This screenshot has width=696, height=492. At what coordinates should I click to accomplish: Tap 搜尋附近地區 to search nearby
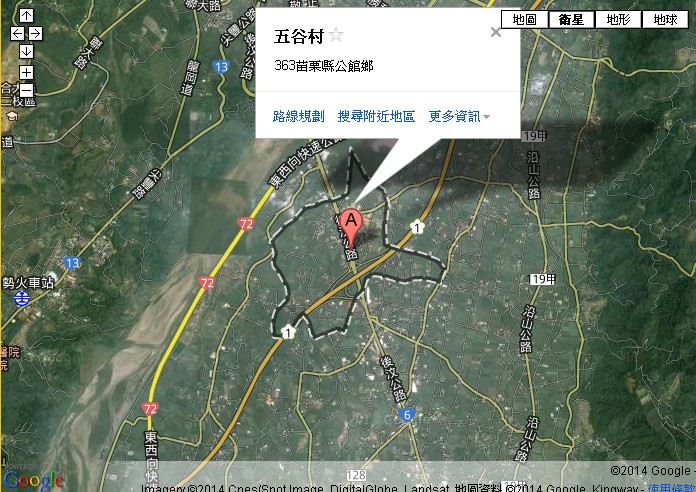click(376, 116)
